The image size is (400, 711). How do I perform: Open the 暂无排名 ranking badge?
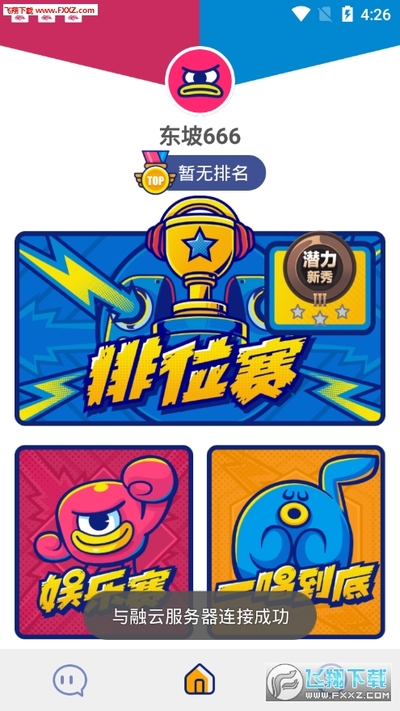pyautogui.click(x=200, y=173)
